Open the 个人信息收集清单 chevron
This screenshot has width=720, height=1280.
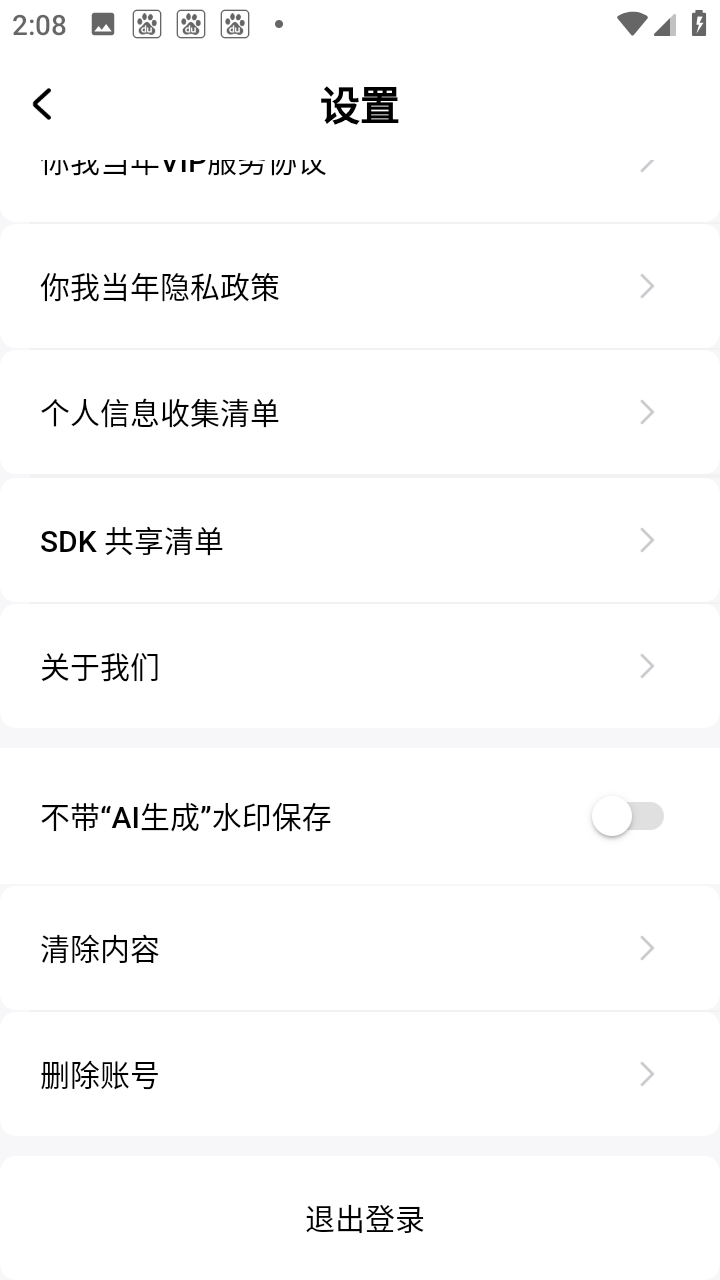point(646,412)
